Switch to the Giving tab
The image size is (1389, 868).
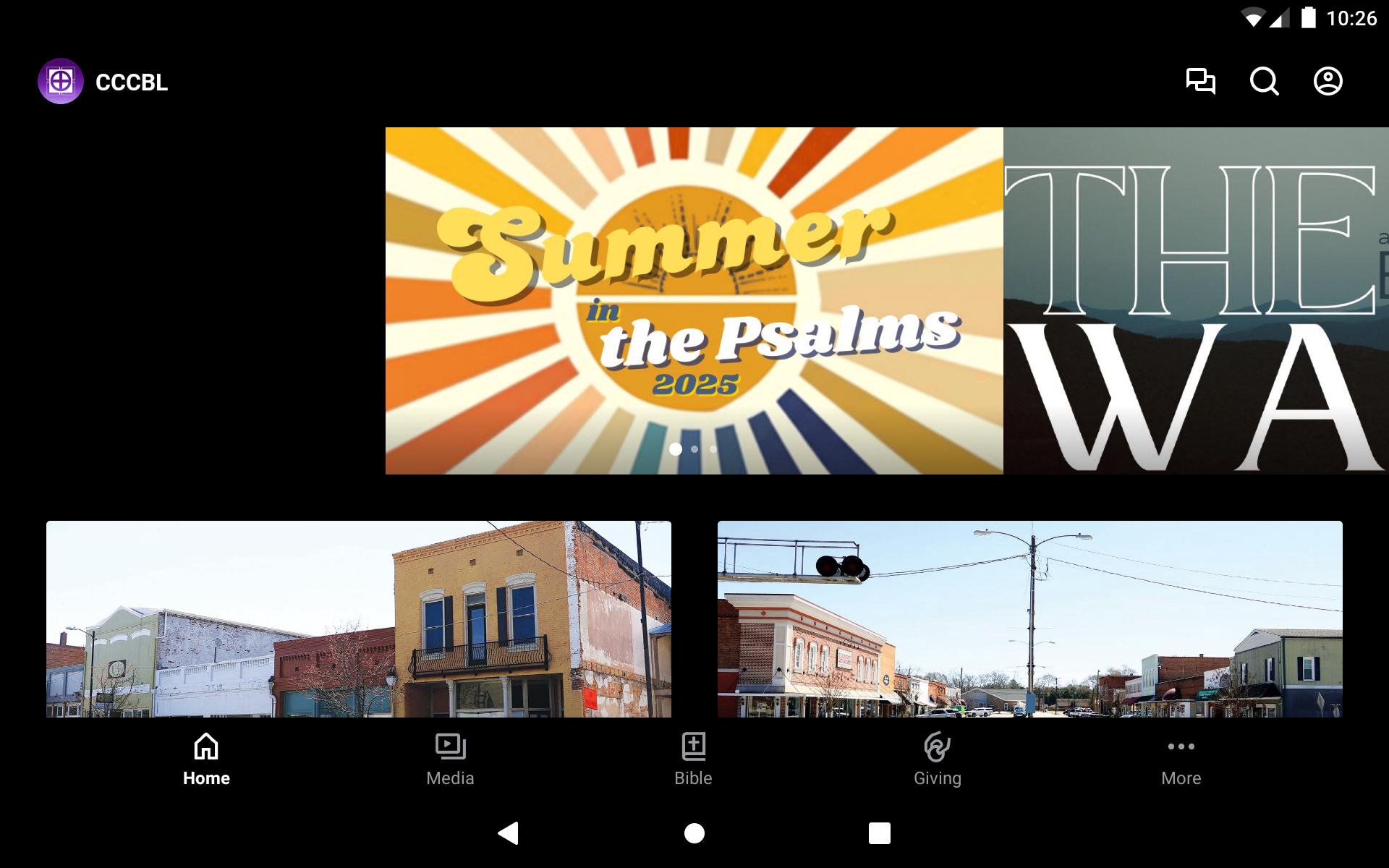[937, 759]
